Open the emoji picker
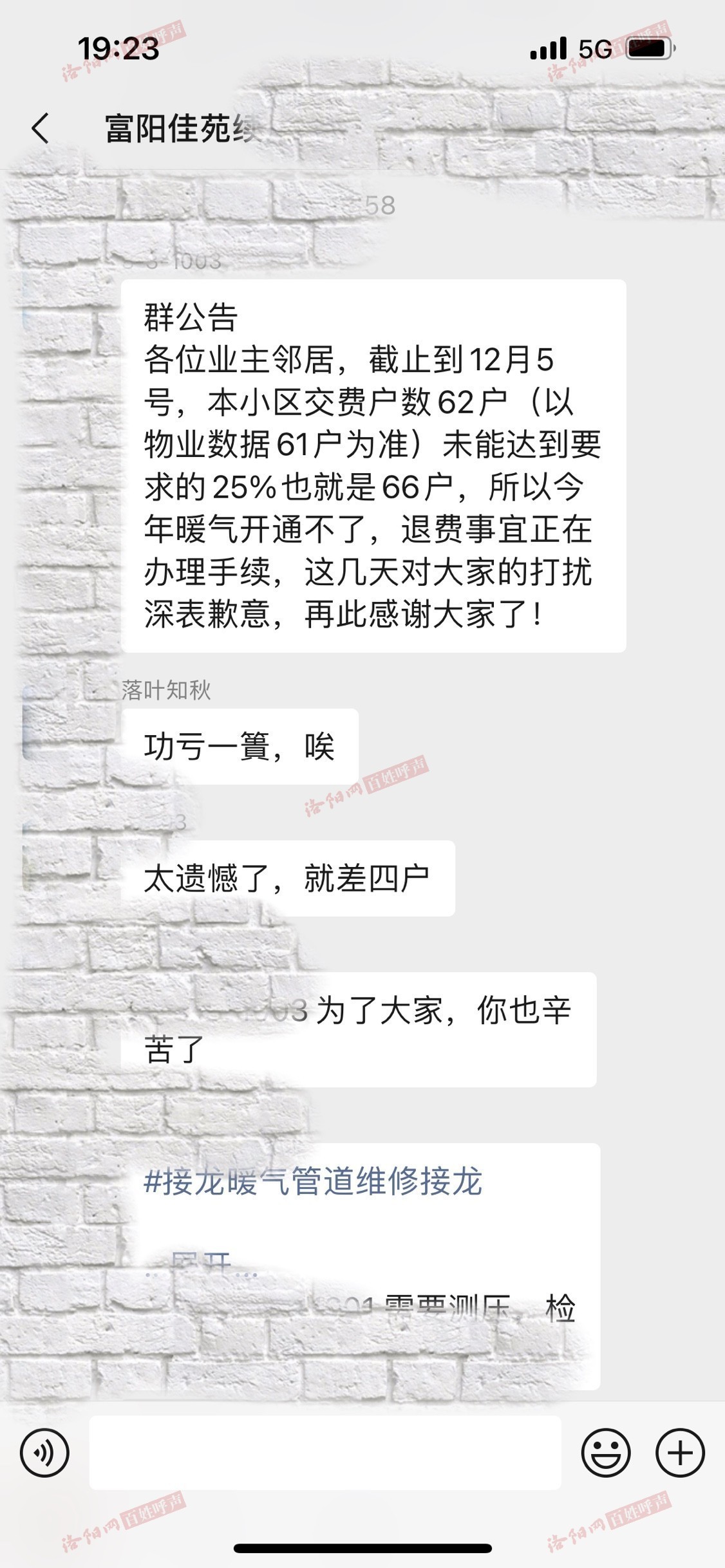Screen dimensions: 725x1568 [x=605, y=1452]
